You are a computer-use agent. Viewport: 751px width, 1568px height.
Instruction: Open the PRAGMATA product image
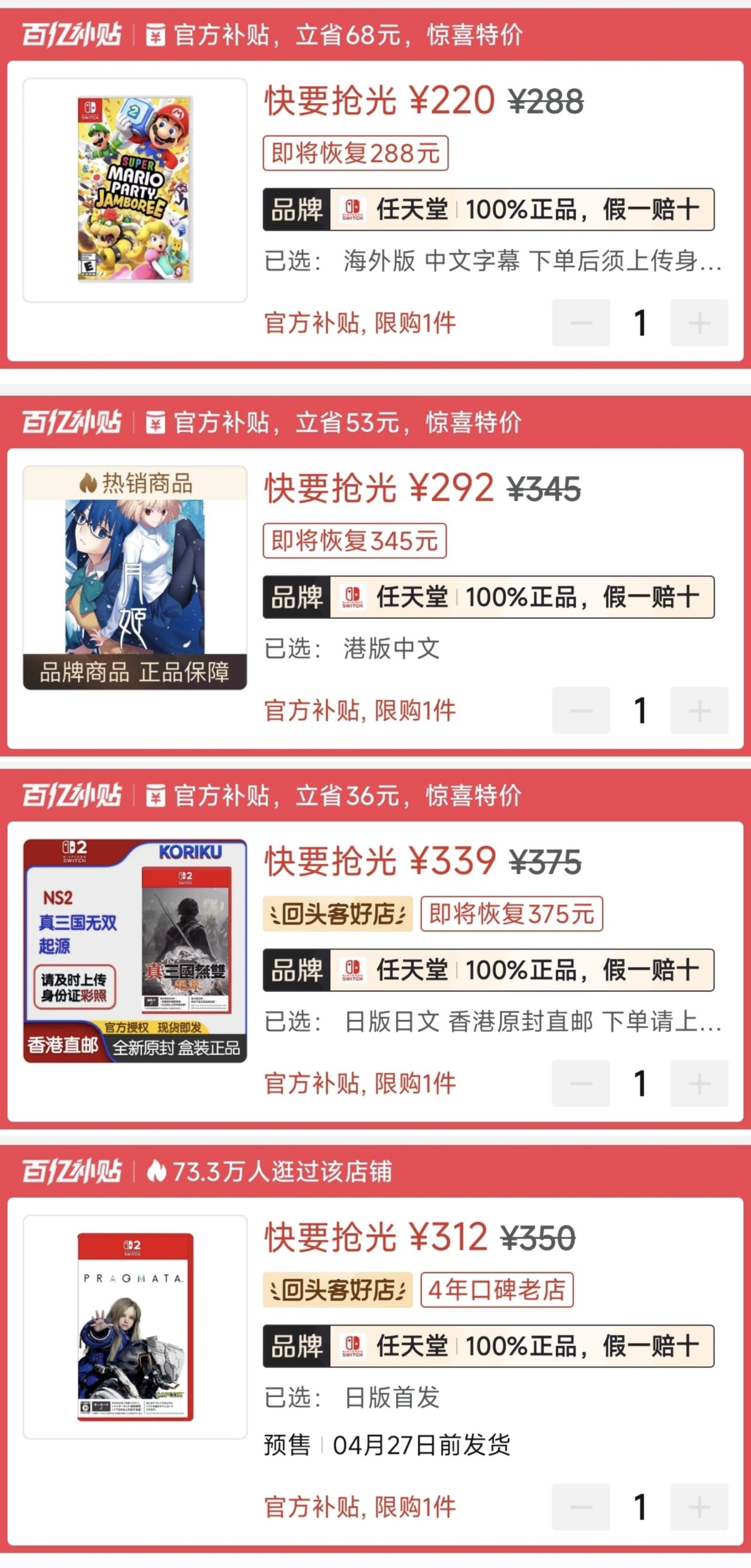pos(135,1326)
